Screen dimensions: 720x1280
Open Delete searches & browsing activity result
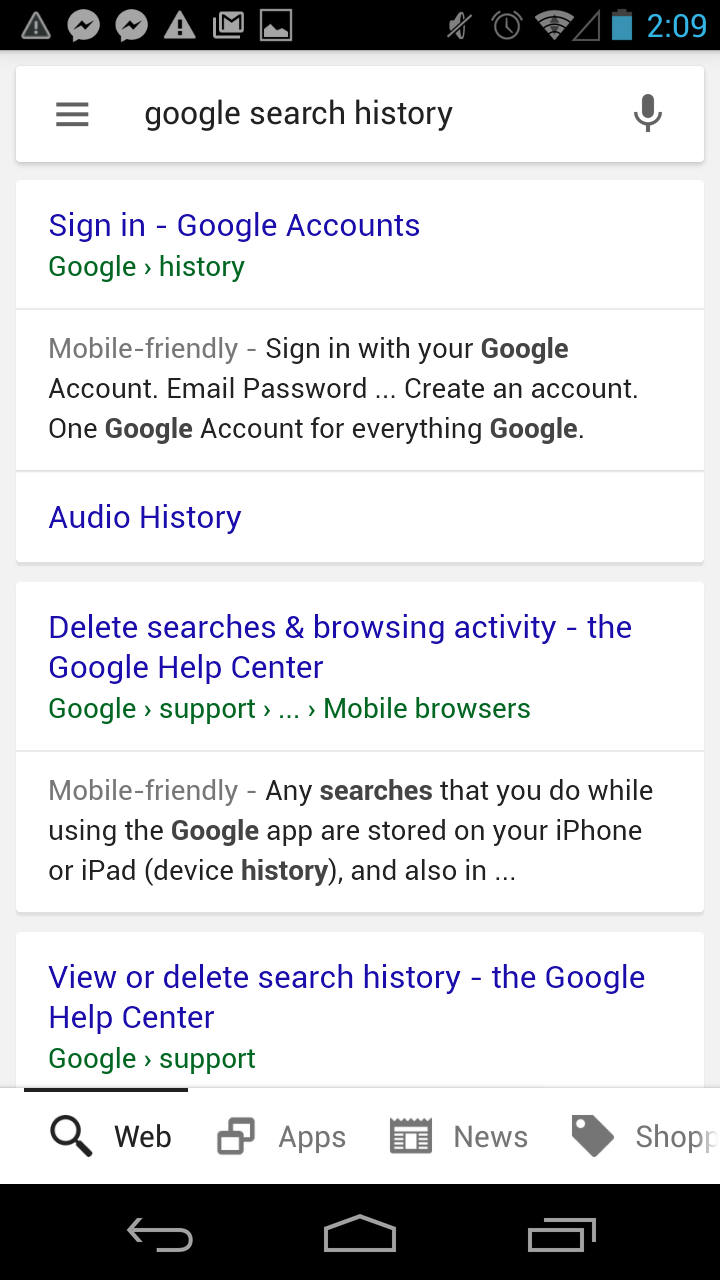[x=340, y=647]
